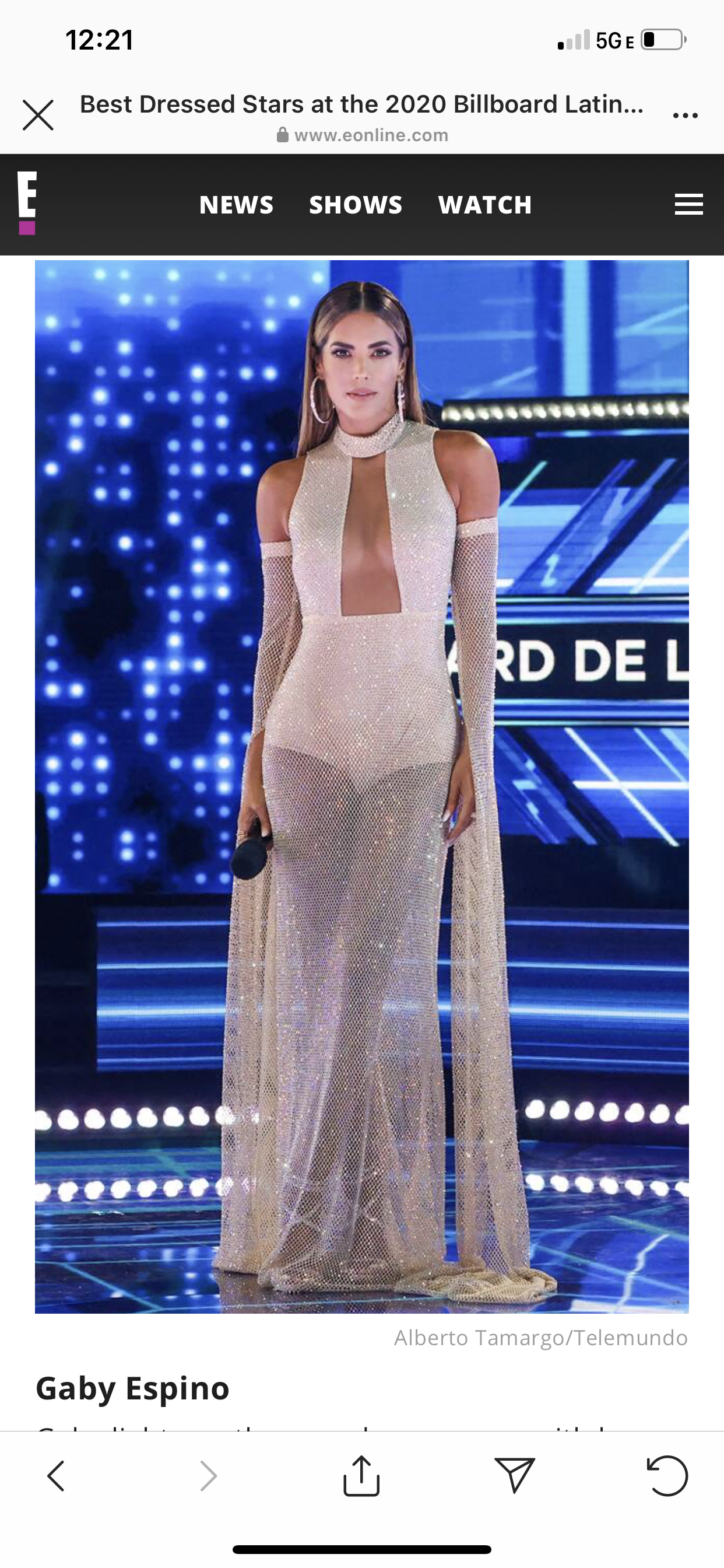
Task: Open the hamburger site menu
Action: click(688, 204)
